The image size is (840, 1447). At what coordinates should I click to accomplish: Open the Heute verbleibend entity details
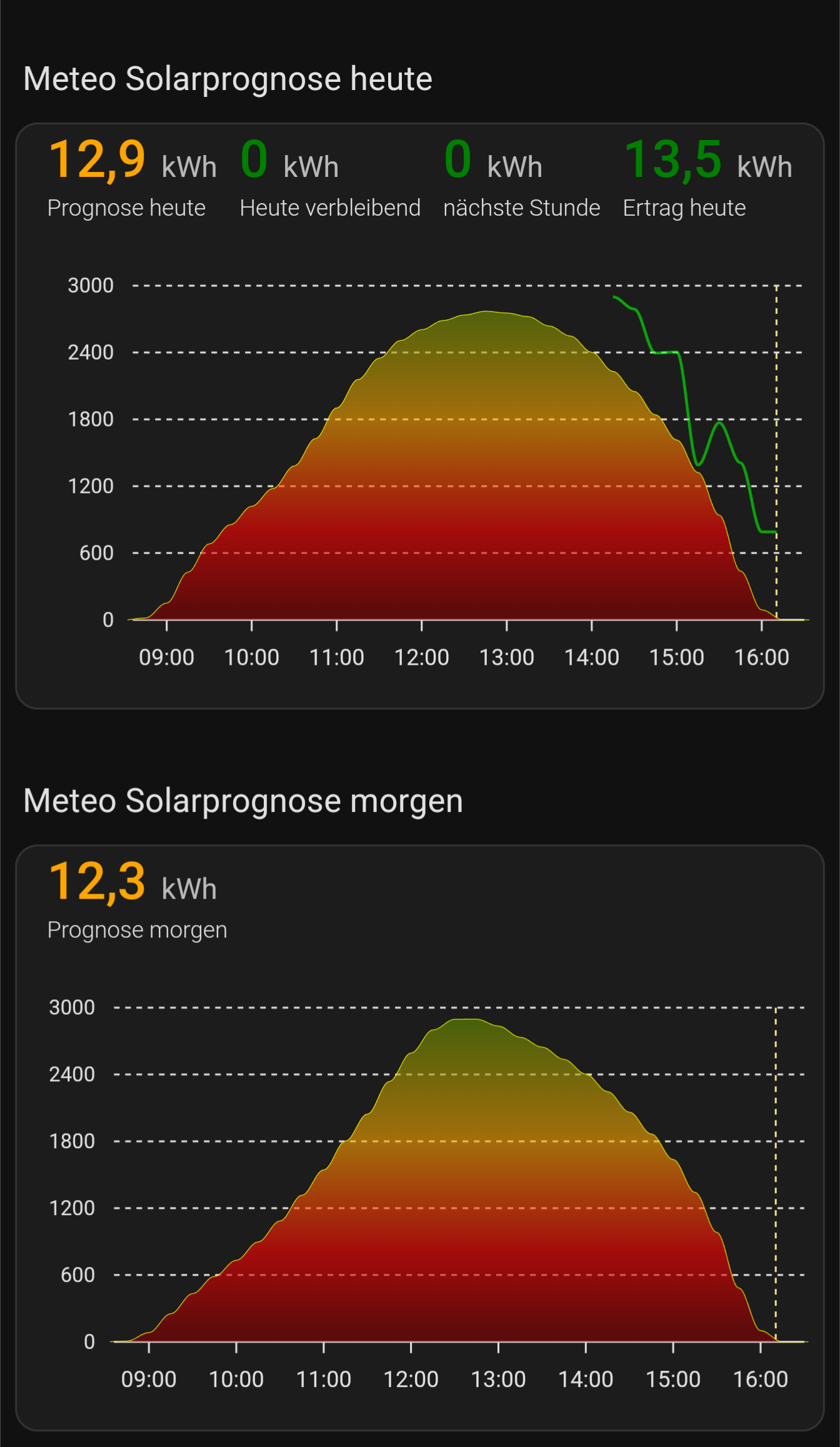point(329,178)
